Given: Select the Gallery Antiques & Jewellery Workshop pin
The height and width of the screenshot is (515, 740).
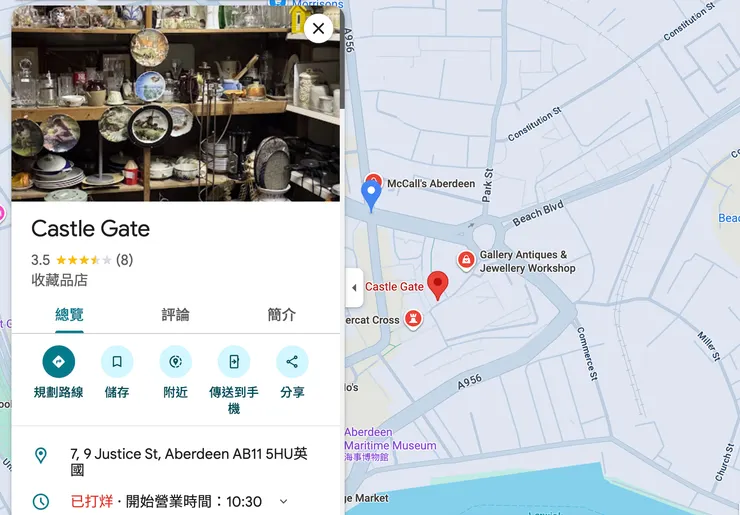Looking at the screenshot, I should [465, 260].
